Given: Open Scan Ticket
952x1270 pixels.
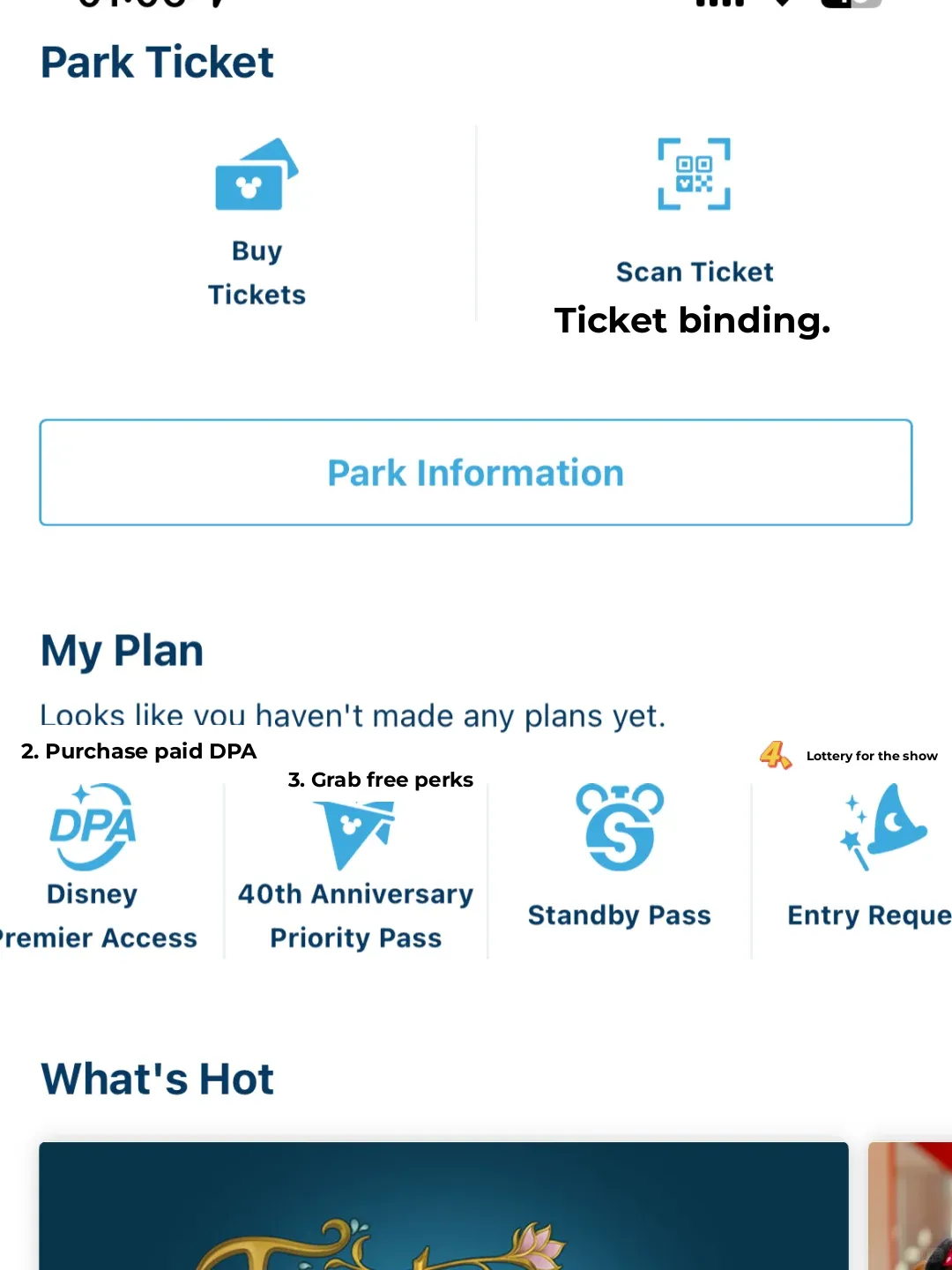Looking at the screenshot, I should click(x=695, y=212).
